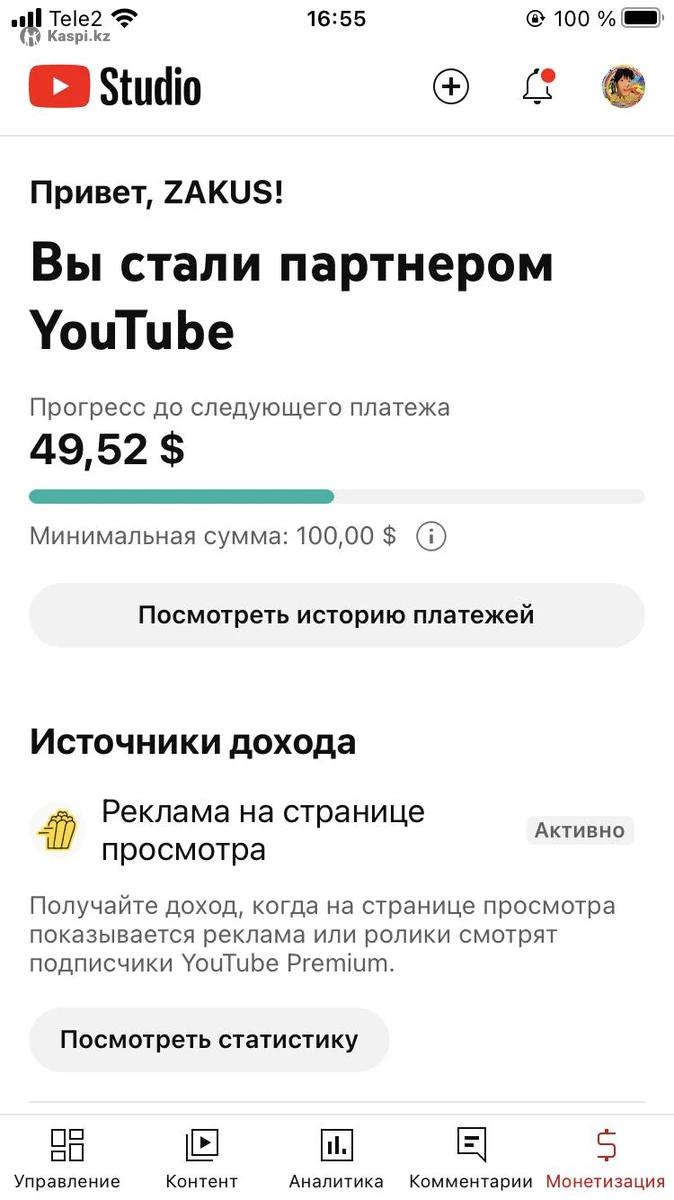
Task: Open the Аналитика tab
Action: (336, 1158)
